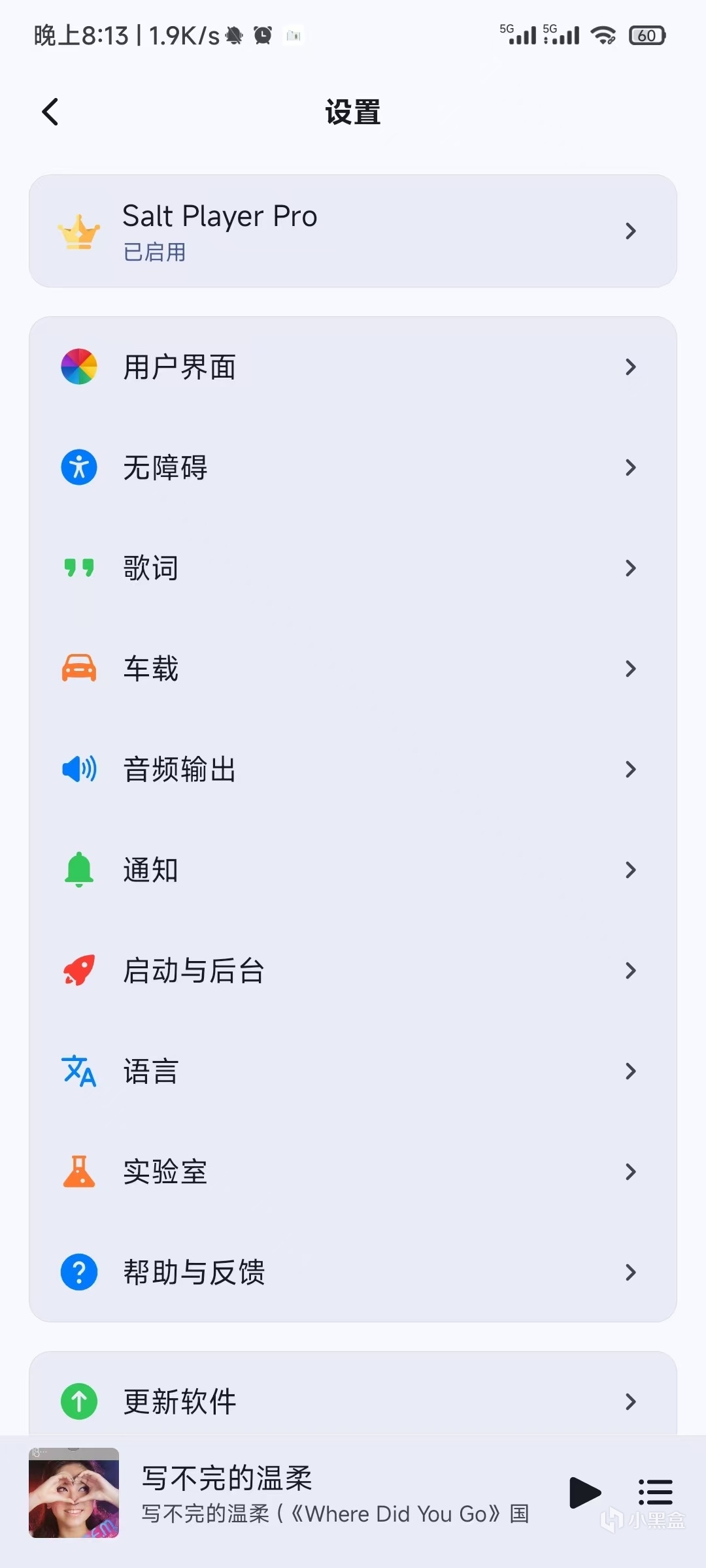Image resolution: width=706 pixels, height=1568 pixels.
Task: Open 更新软件
Action: (353, 1401)
